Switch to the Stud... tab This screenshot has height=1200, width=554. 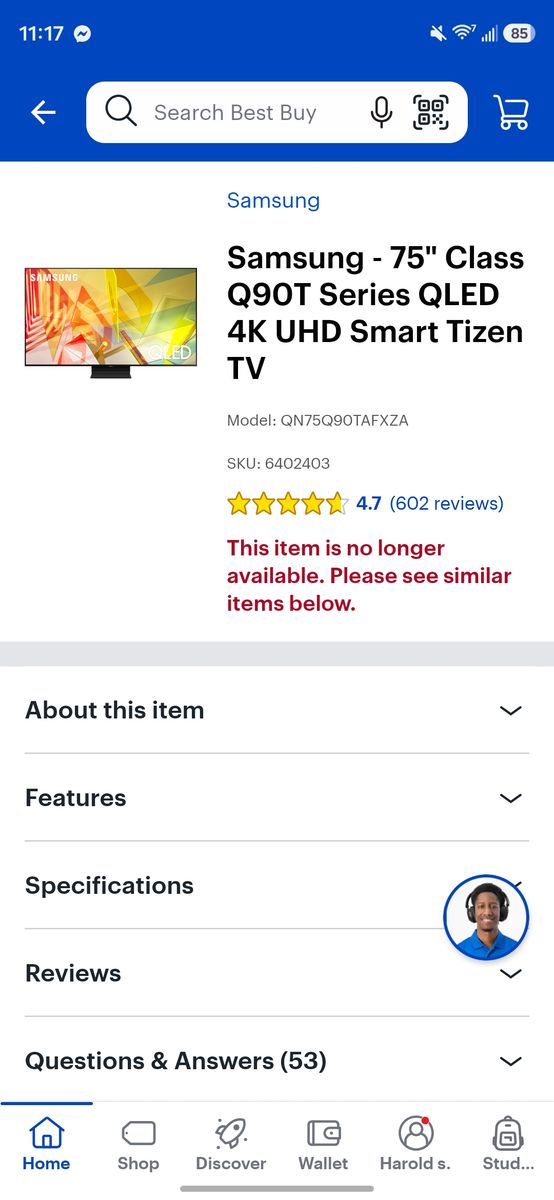pyautogui.click(x=508, y=1144)
